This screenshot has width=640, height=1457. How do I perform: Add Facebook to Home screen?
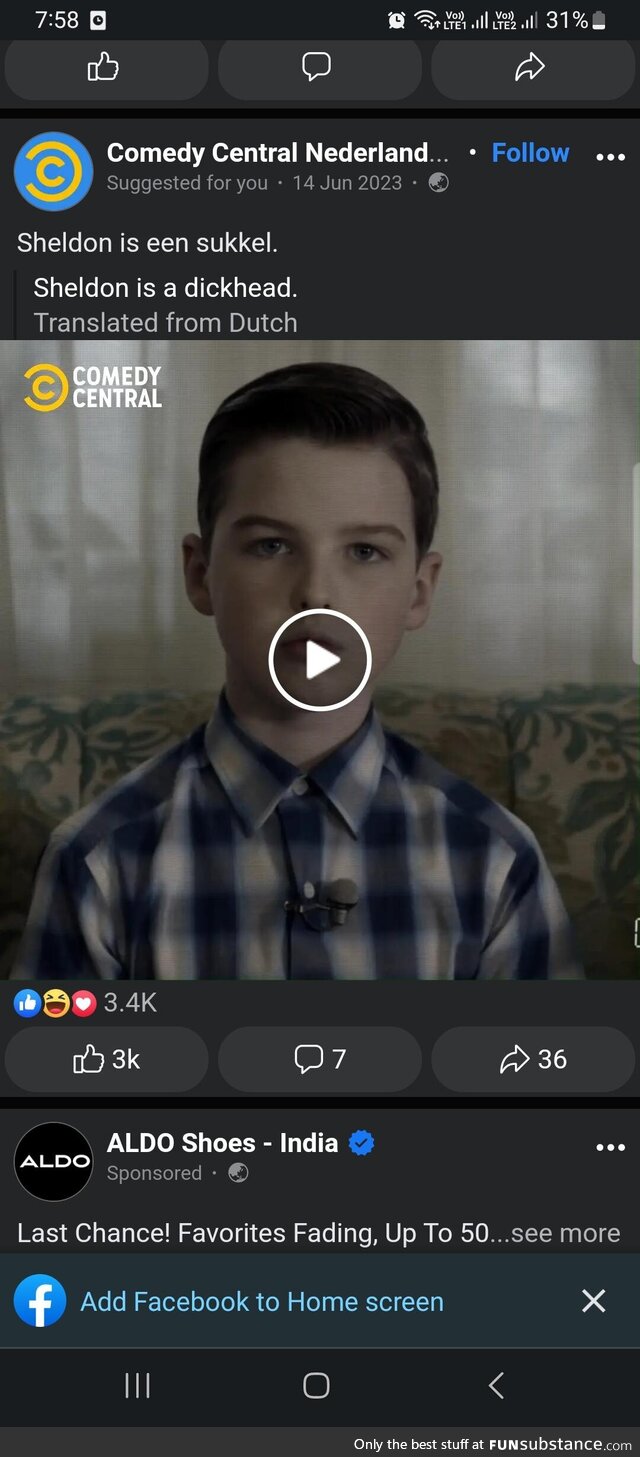click(261, 1301)
